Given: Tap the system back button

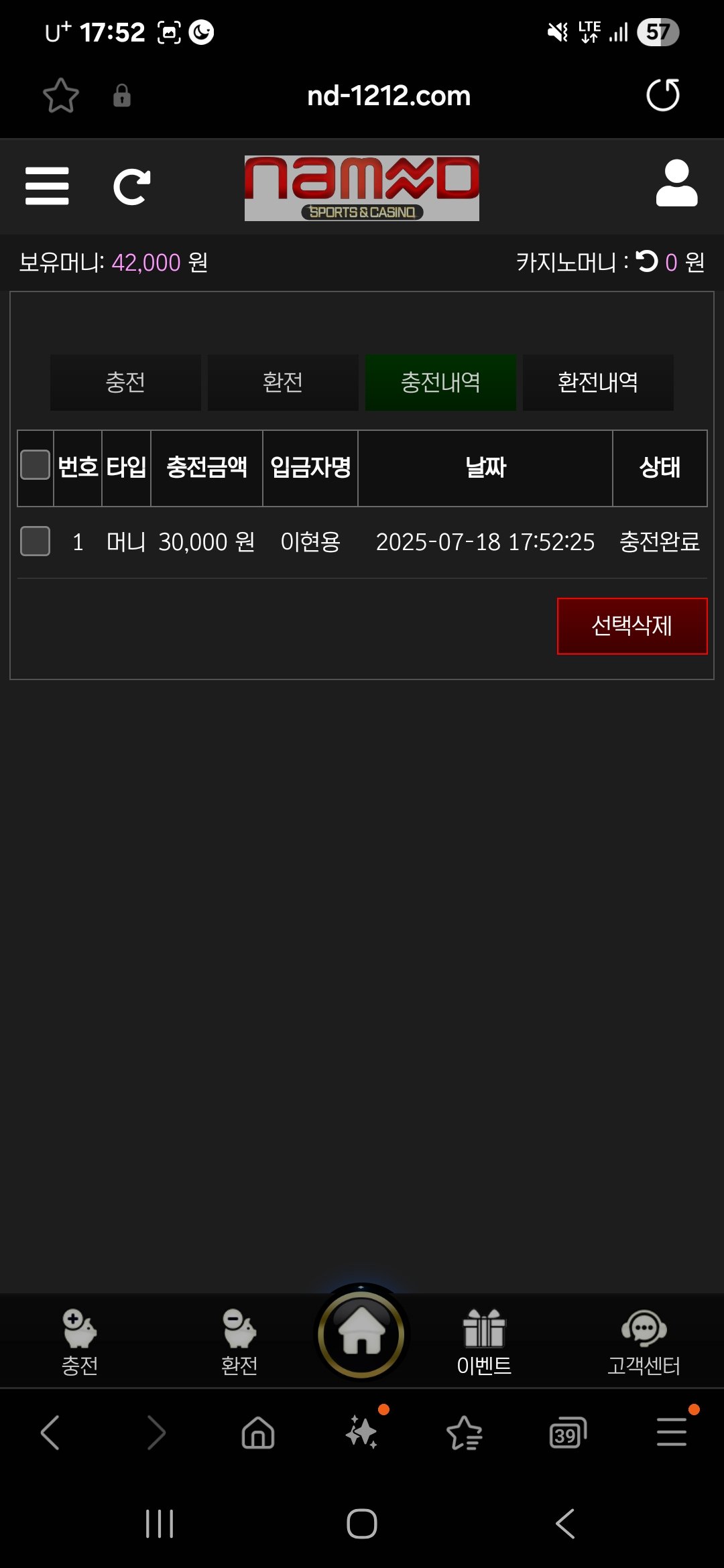Looking at the screenshot, I should pos(565,1524).
